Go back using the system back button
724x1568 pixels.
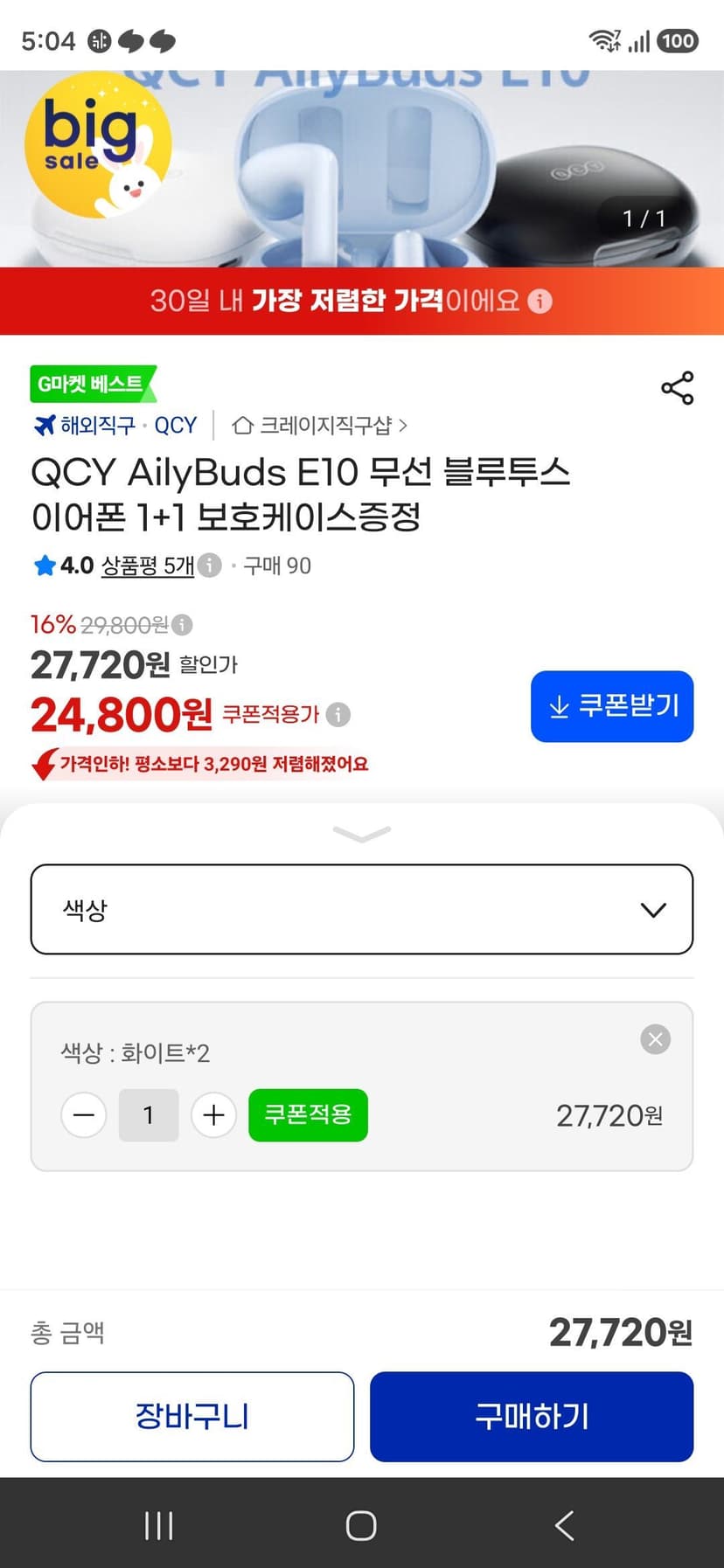click(565, 1525)
